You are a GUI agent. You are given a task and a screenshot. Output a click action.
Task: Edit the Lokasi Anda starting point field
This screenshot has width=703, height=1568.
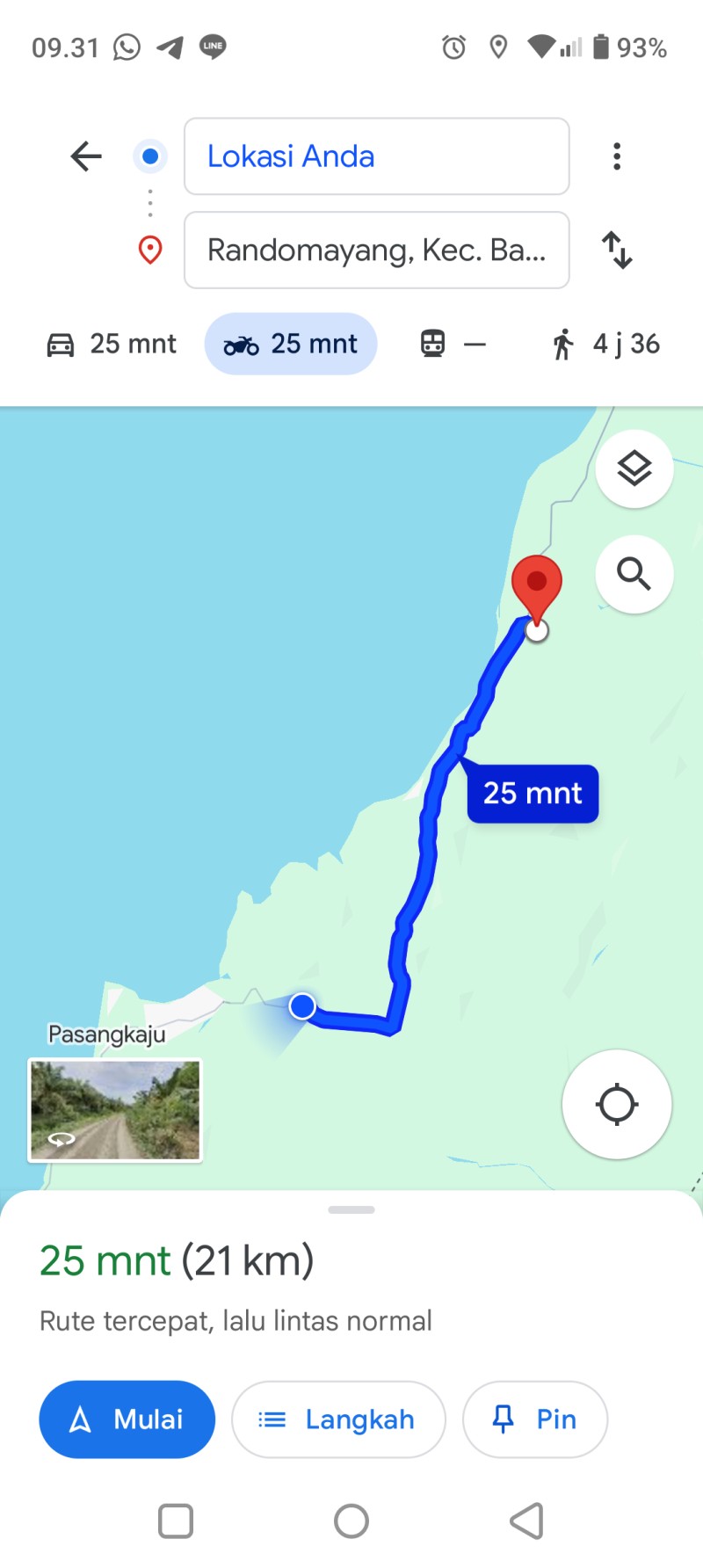click(377, 156)
